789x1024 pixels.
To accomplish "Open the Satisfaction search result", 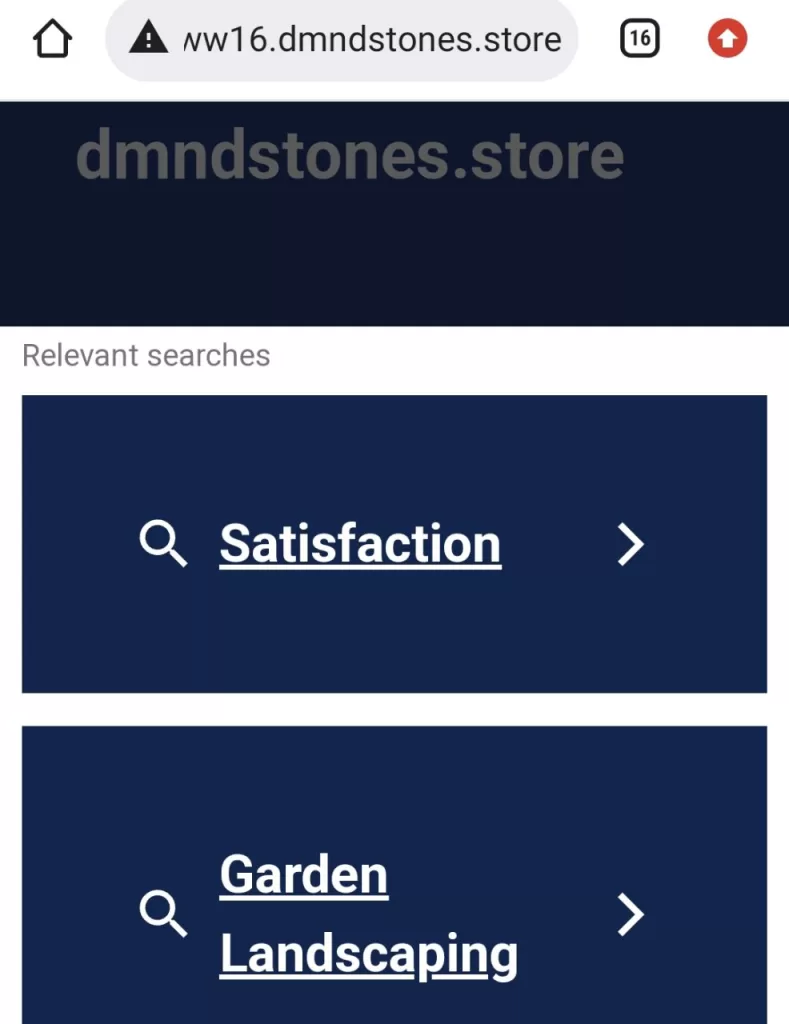I will pyautogui.click(x=360, y=544).
